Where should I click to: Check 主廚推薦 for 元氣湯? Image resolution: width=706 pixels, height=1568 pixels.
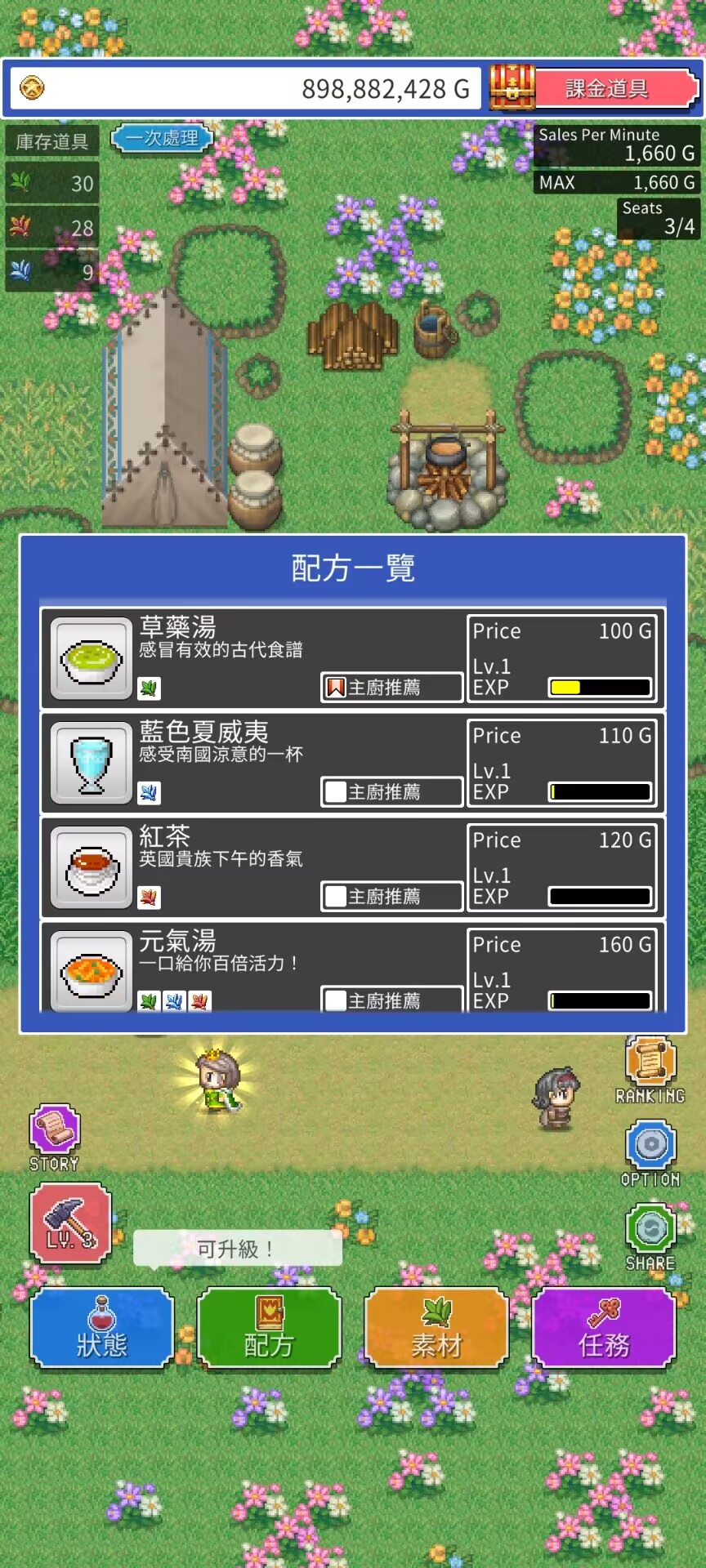click(336, 1000)
